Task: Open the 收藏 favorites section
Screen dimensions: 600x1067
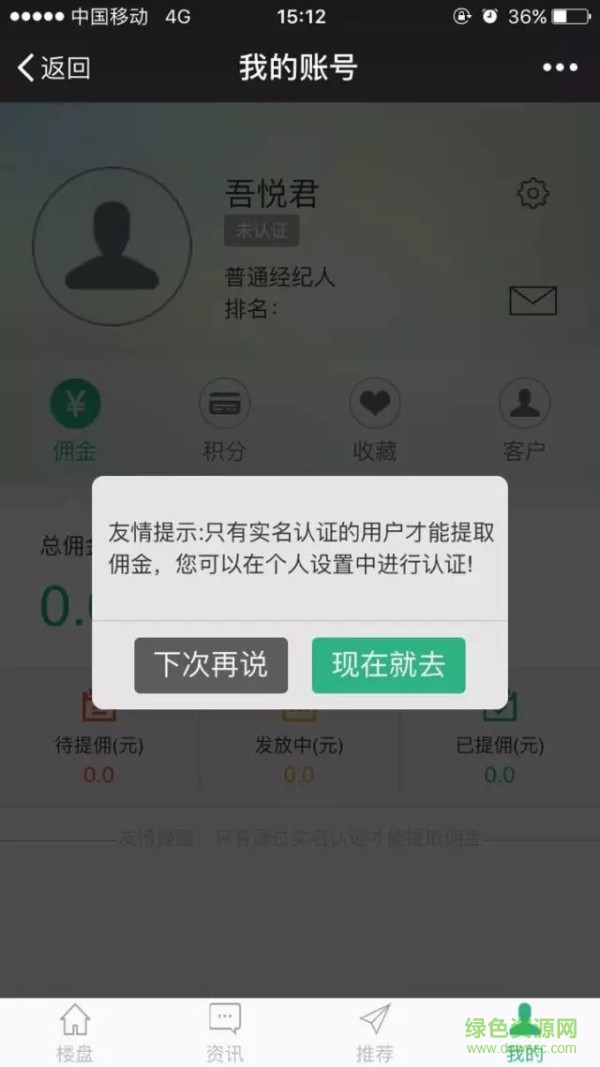Action: (374, 420)
